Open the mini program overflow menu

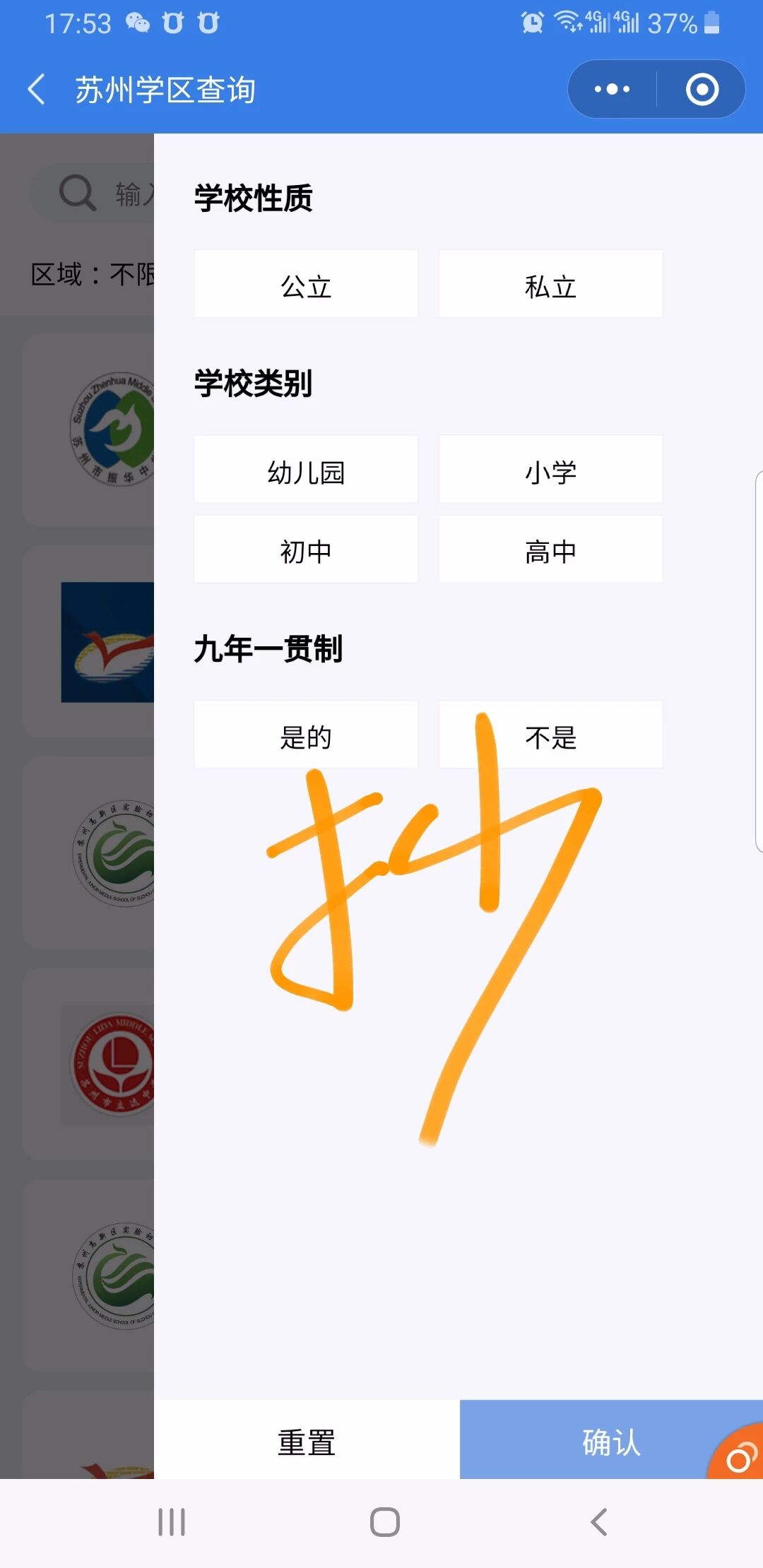612,90
